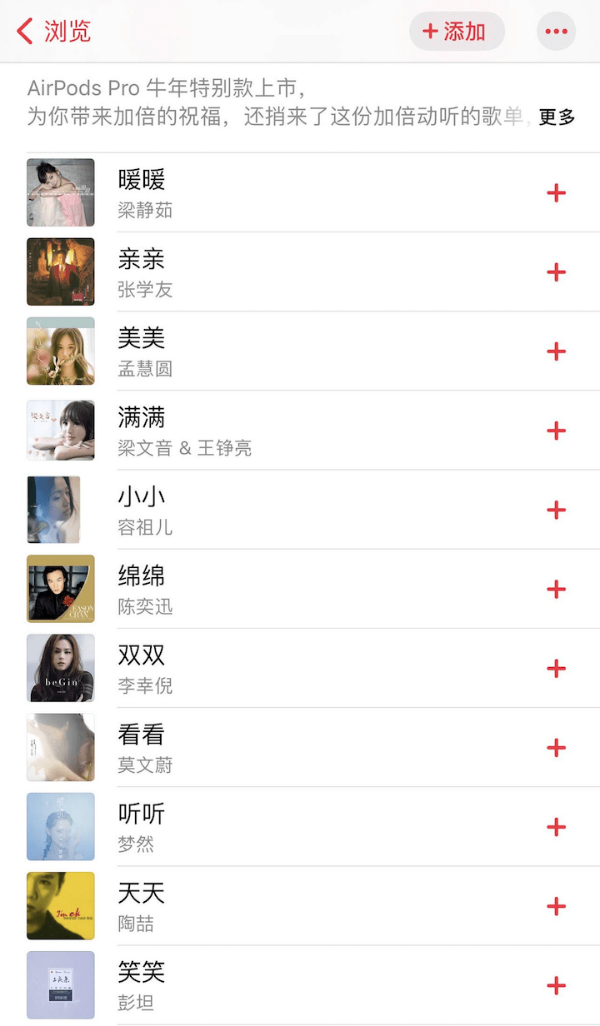Select the song 小小 by 容祖儿
The width and height of the screenshot is (600, 1026).
tap(313, 510)
